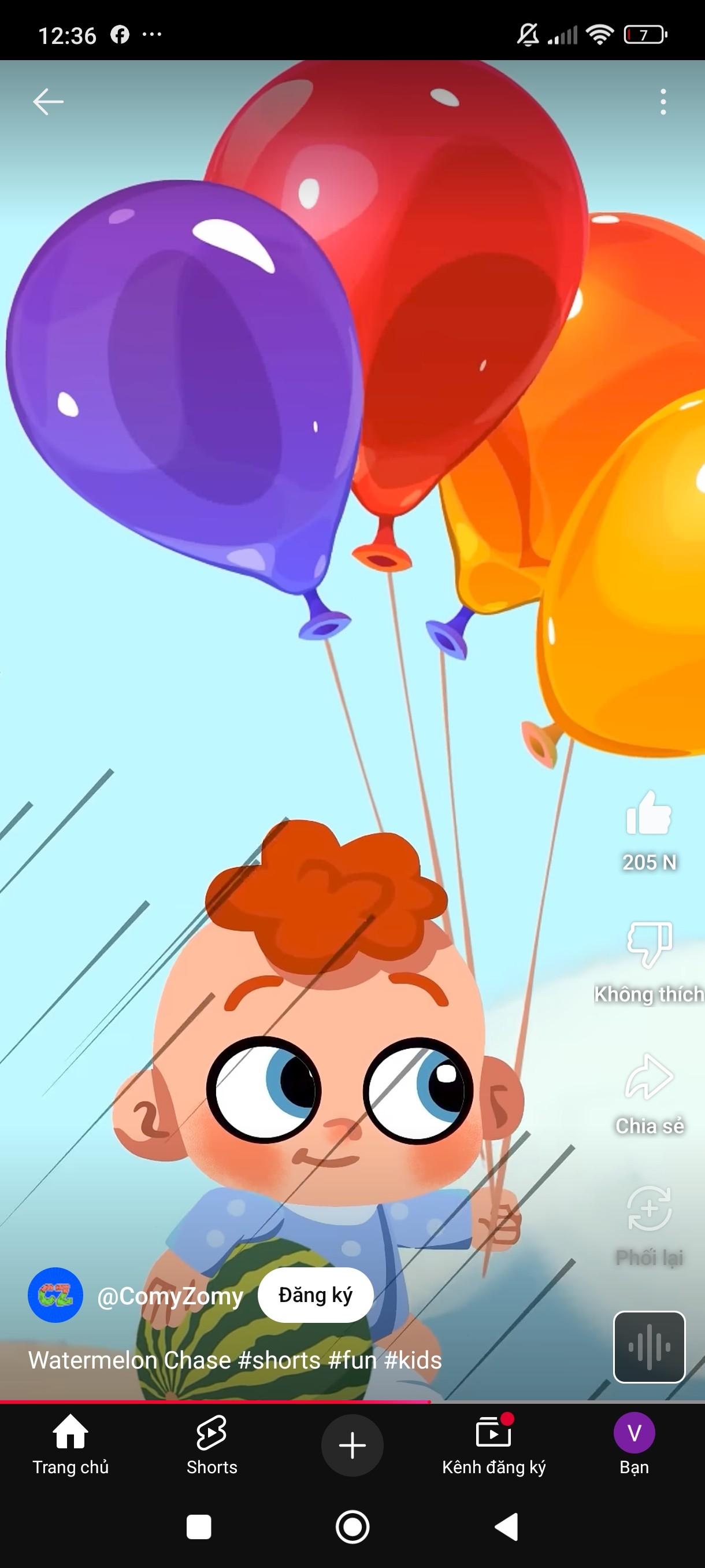Open the three-dot overflow menu
Viewport: 705px width, 1568px height.
(663, 102)
